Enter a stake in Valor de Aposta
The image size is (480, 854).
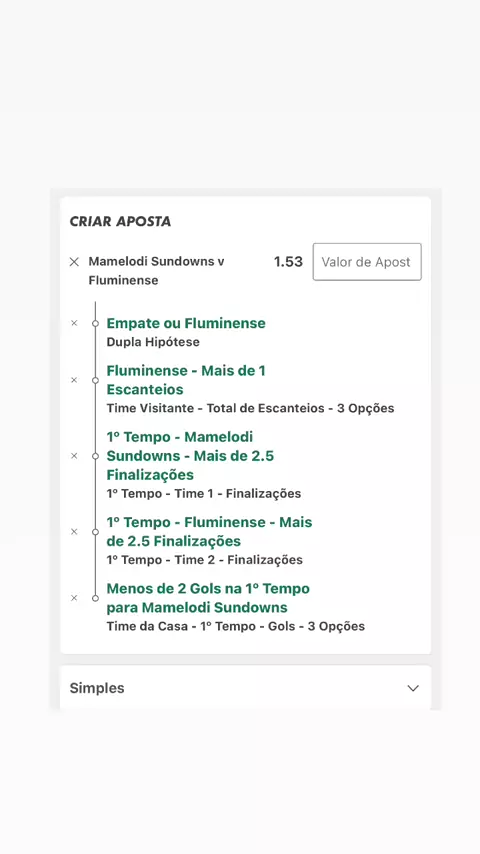point(367,262)
